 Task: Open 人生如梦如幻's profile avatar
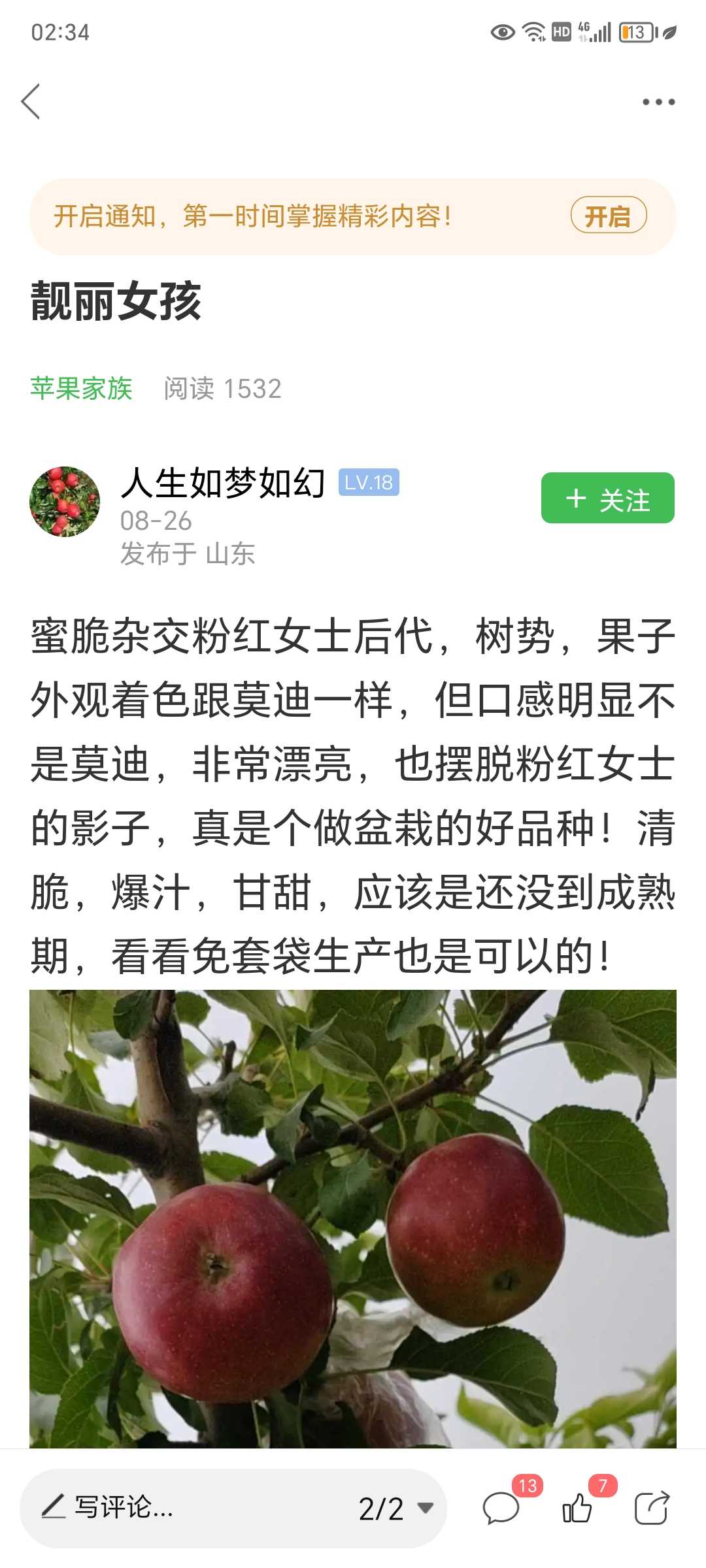click(65, 502)
